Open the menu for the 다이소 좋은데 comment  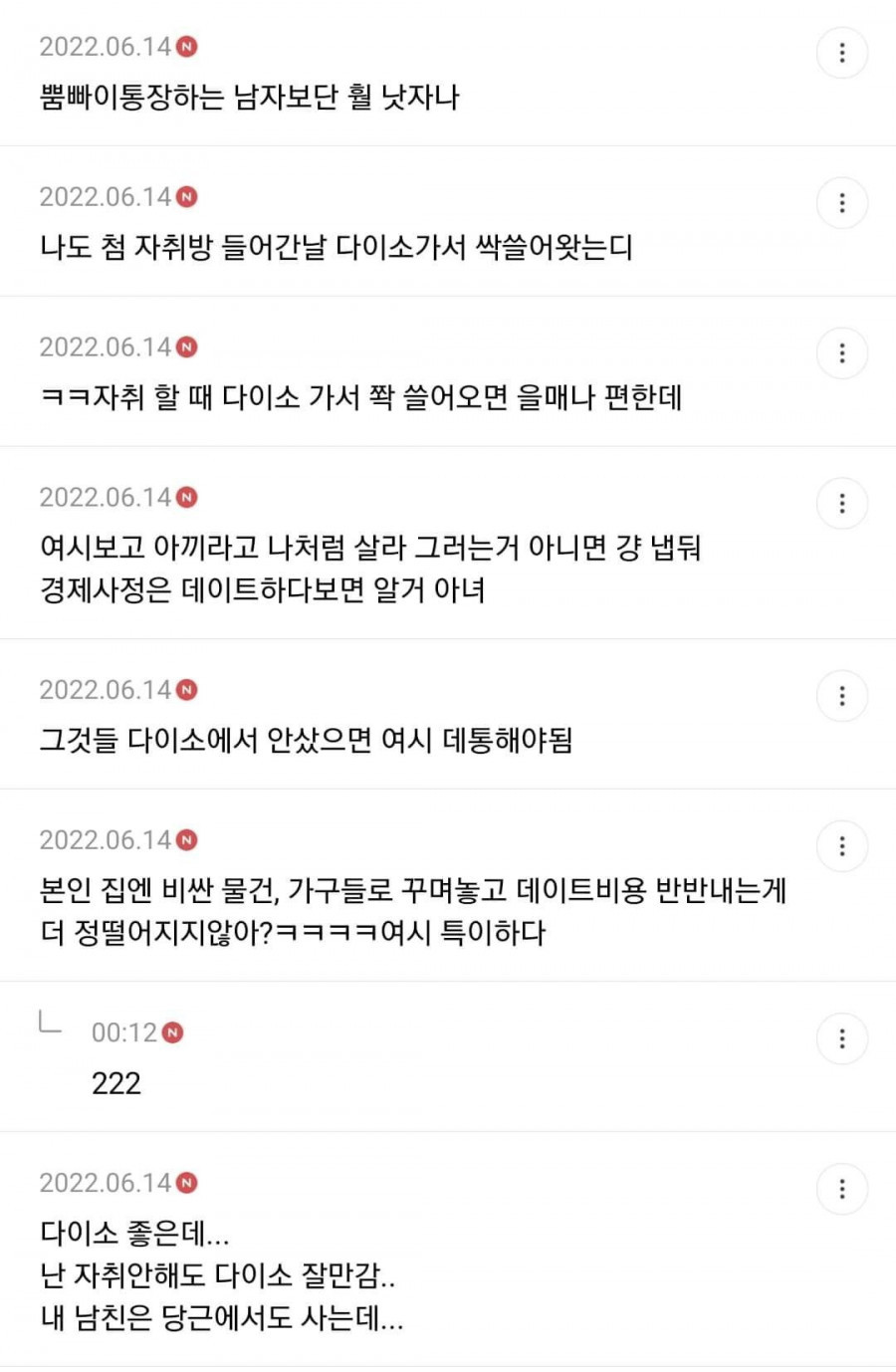[842, 1189]
